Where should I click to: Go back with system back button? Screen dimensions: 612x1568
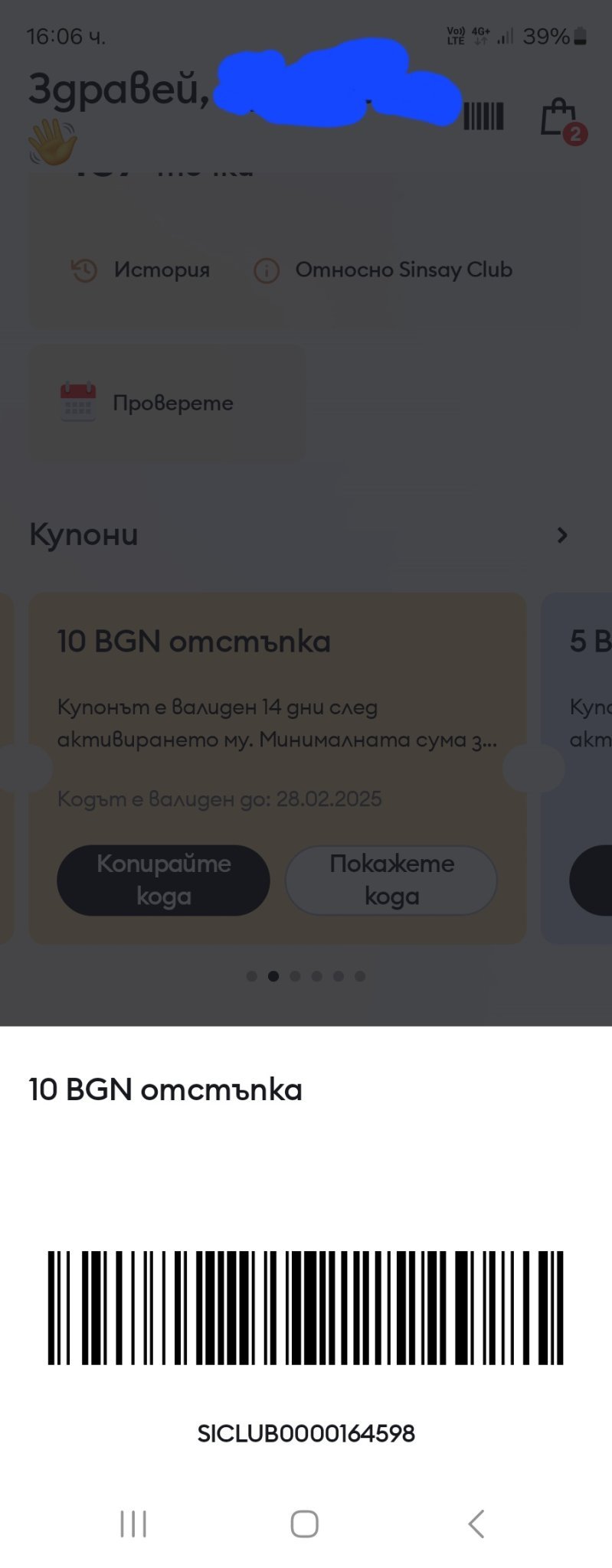[x=476, y=1524]
